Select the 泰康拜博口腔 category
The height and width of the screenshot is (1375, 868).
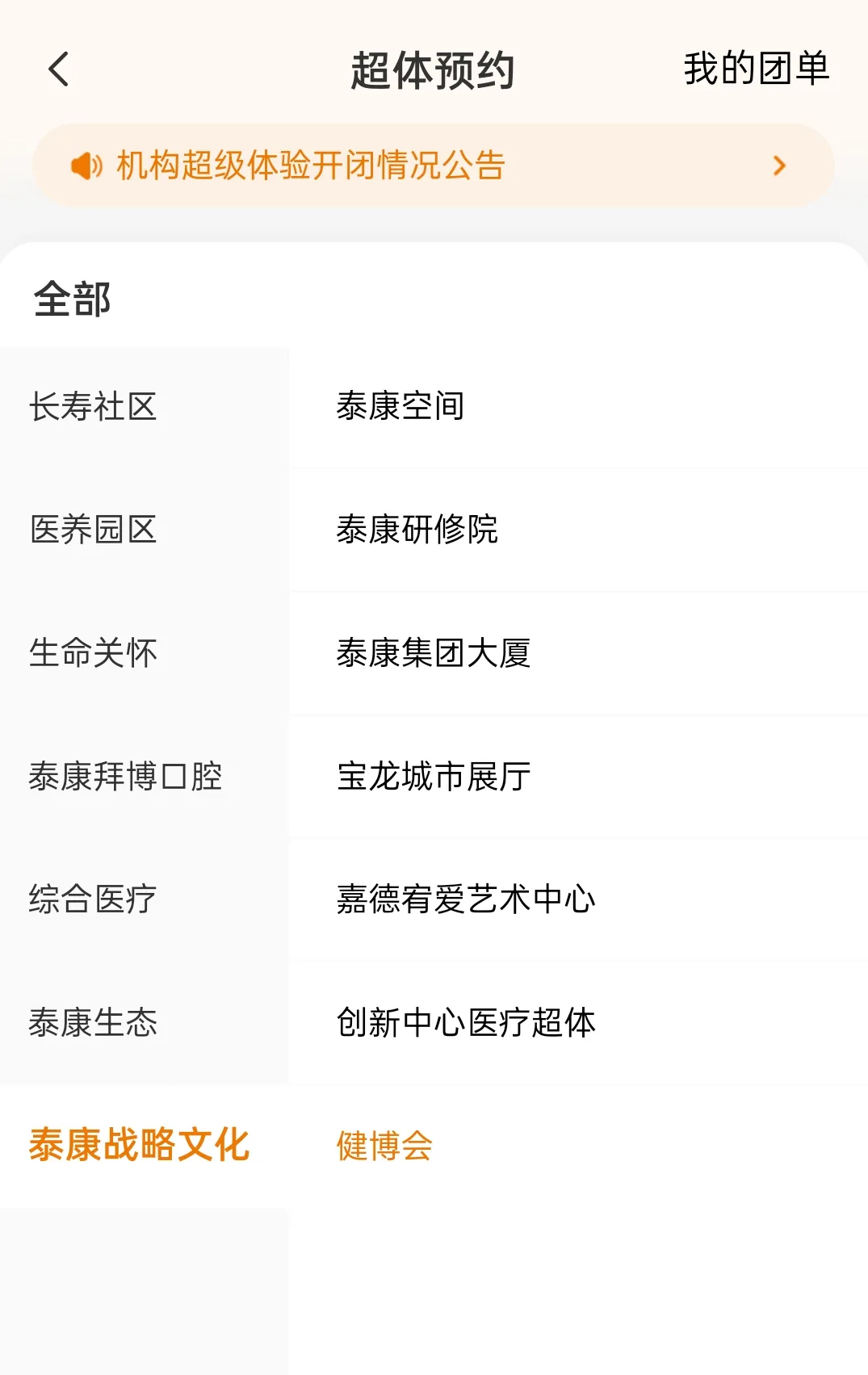click(126, 777)
